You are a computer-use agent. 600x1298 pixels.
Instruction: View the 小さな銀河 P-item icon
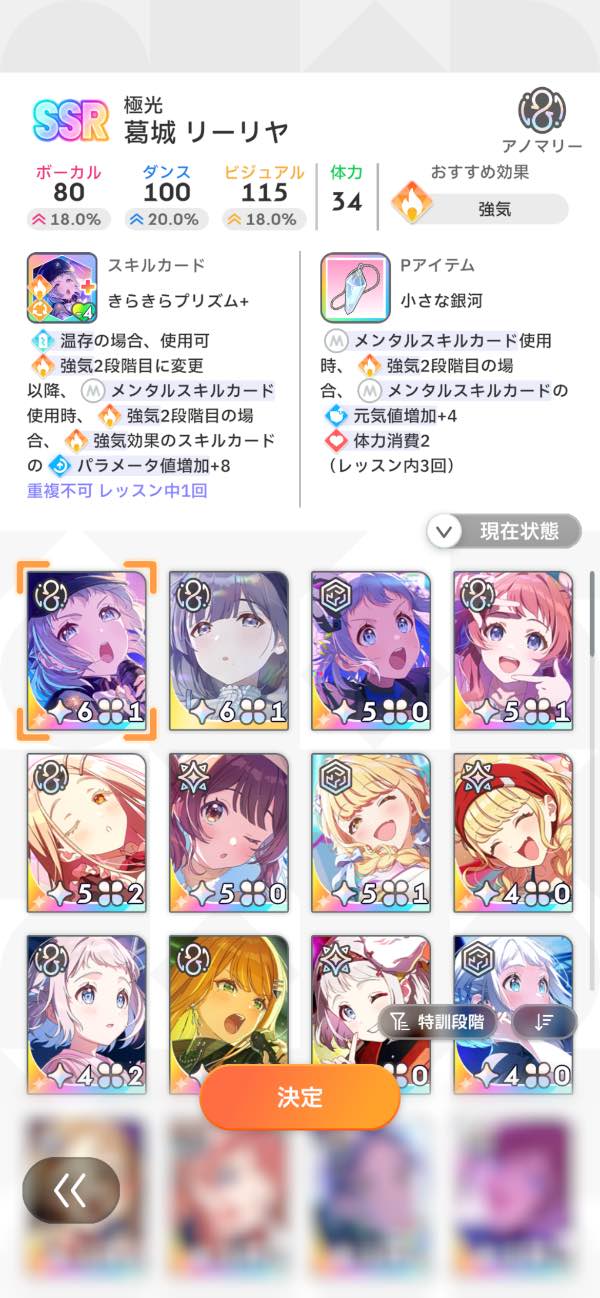[354, 286]
